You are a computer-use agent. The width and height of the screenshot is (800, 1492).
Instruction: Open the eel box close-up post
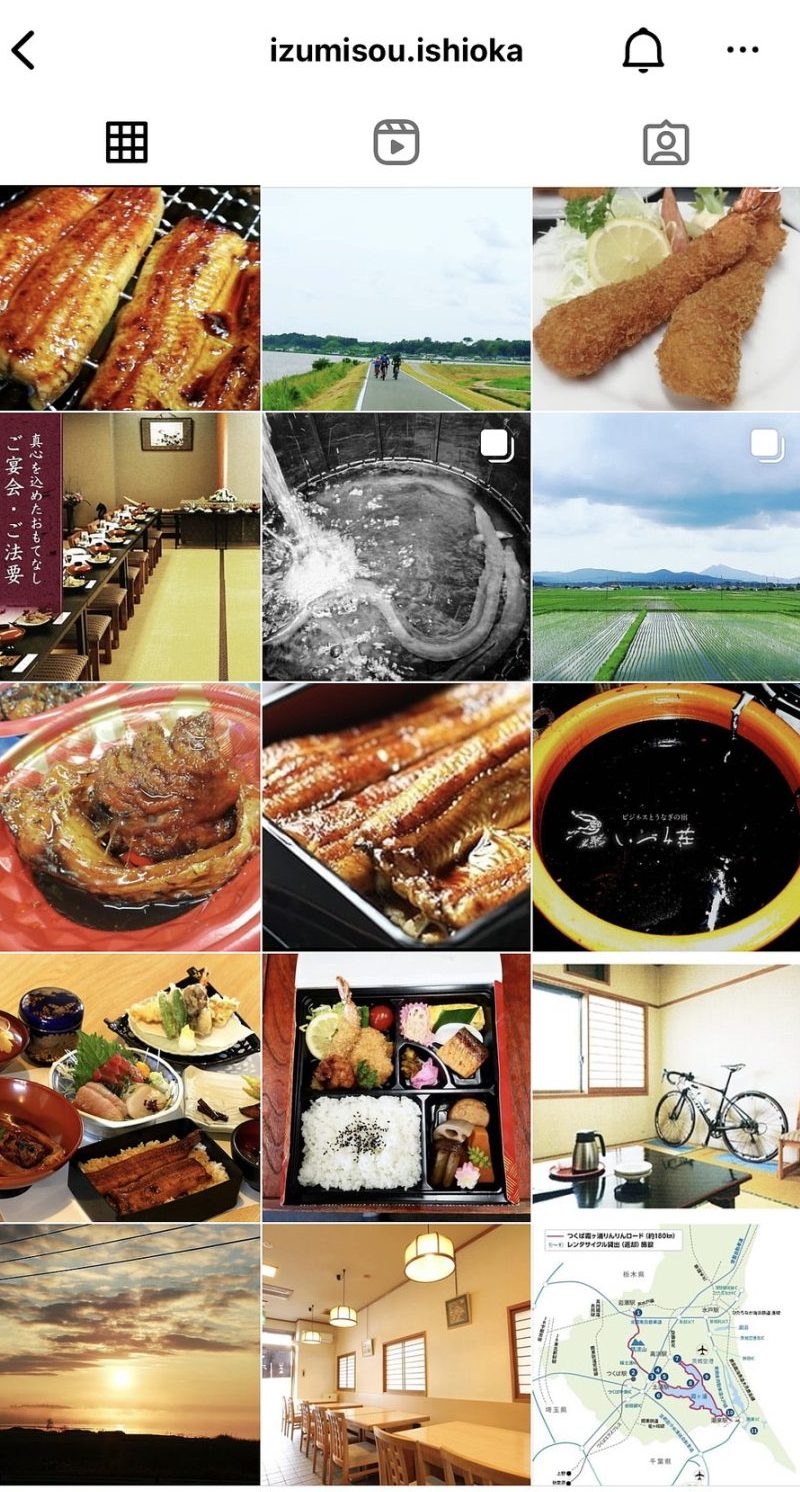click(396, 816)
